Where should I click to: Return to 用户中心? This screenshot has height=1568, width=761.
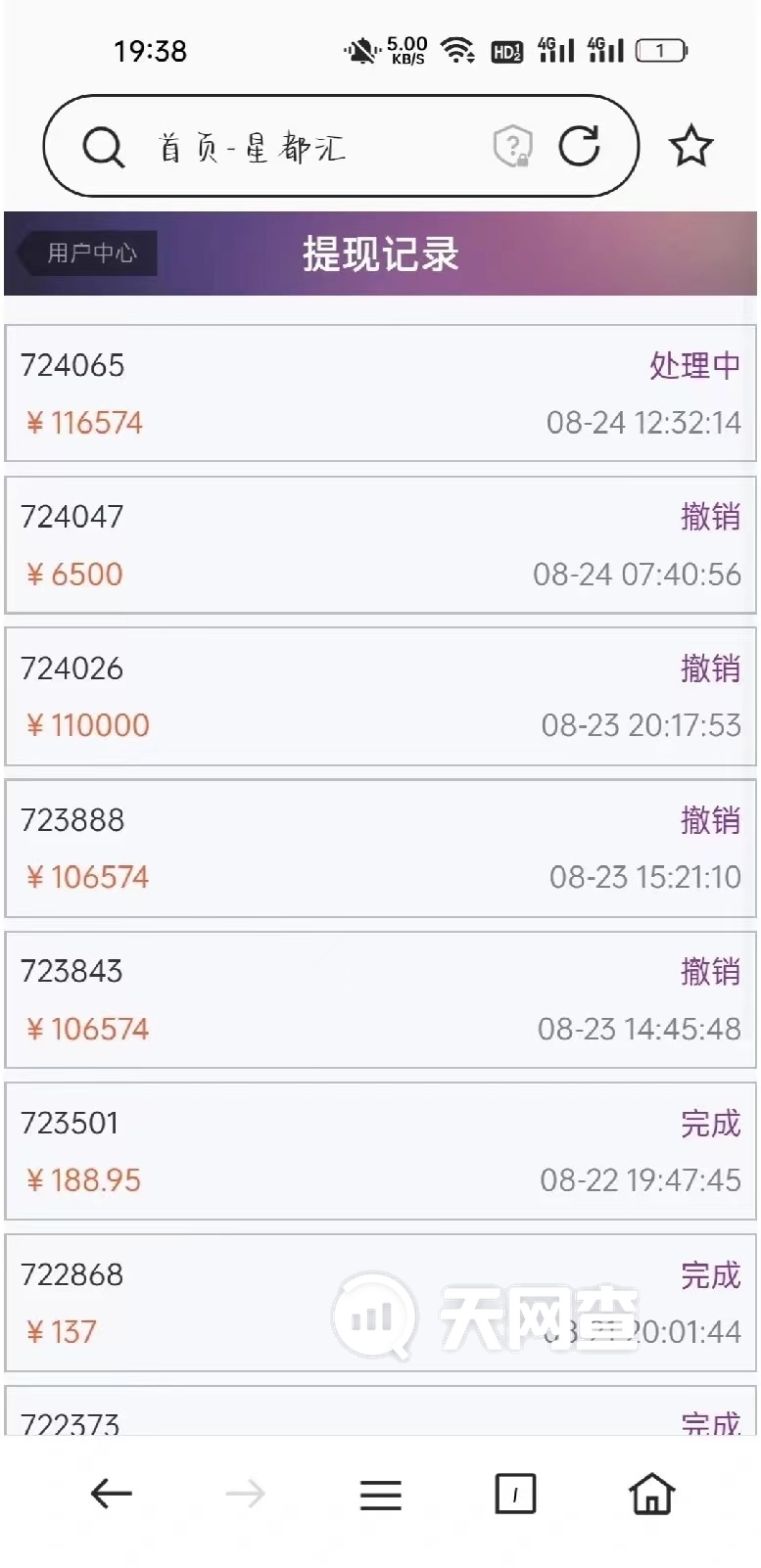coord(88,254)
